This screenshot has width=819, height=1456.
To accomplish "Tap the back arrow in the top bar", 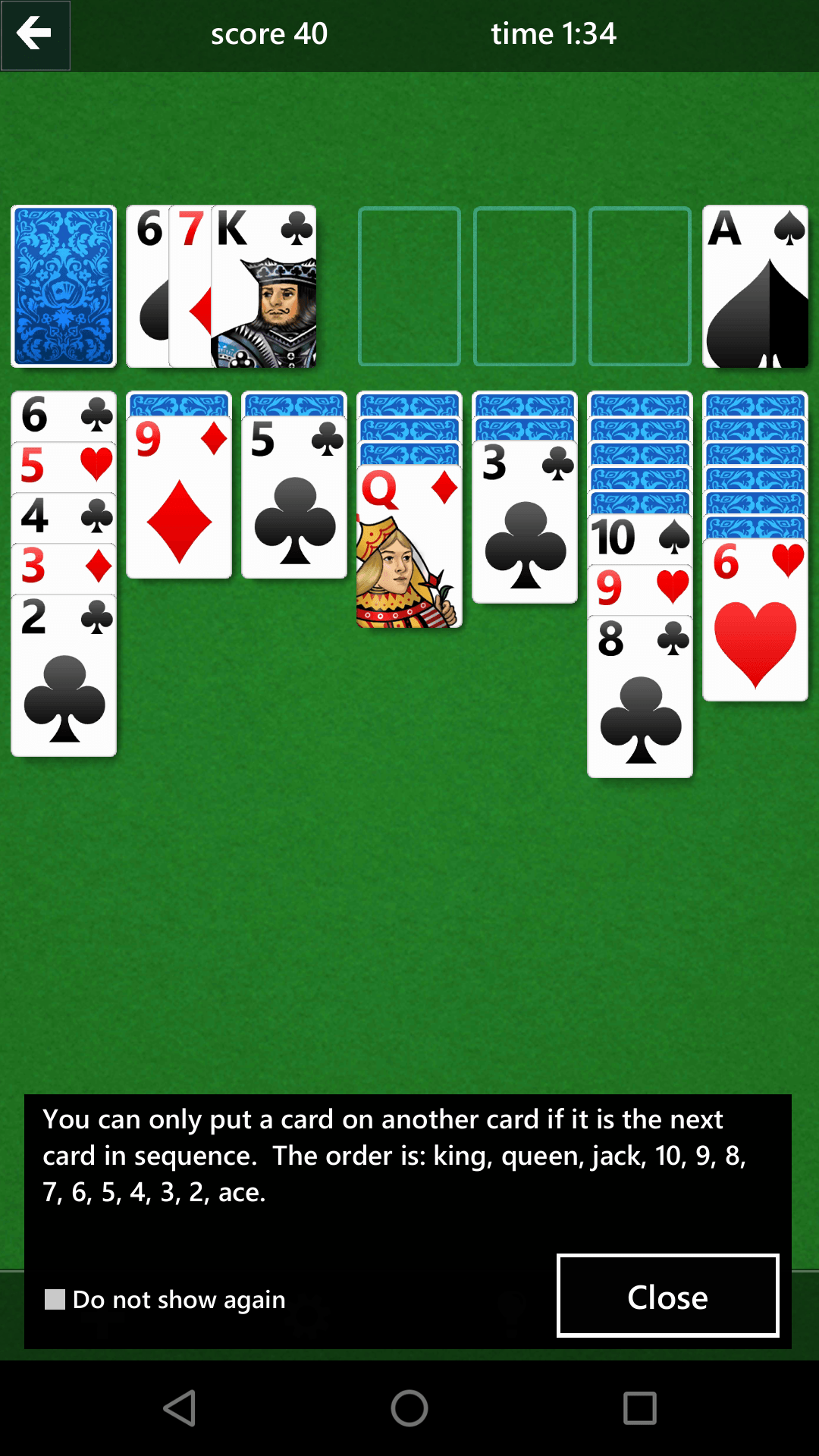I will point(35,35).
